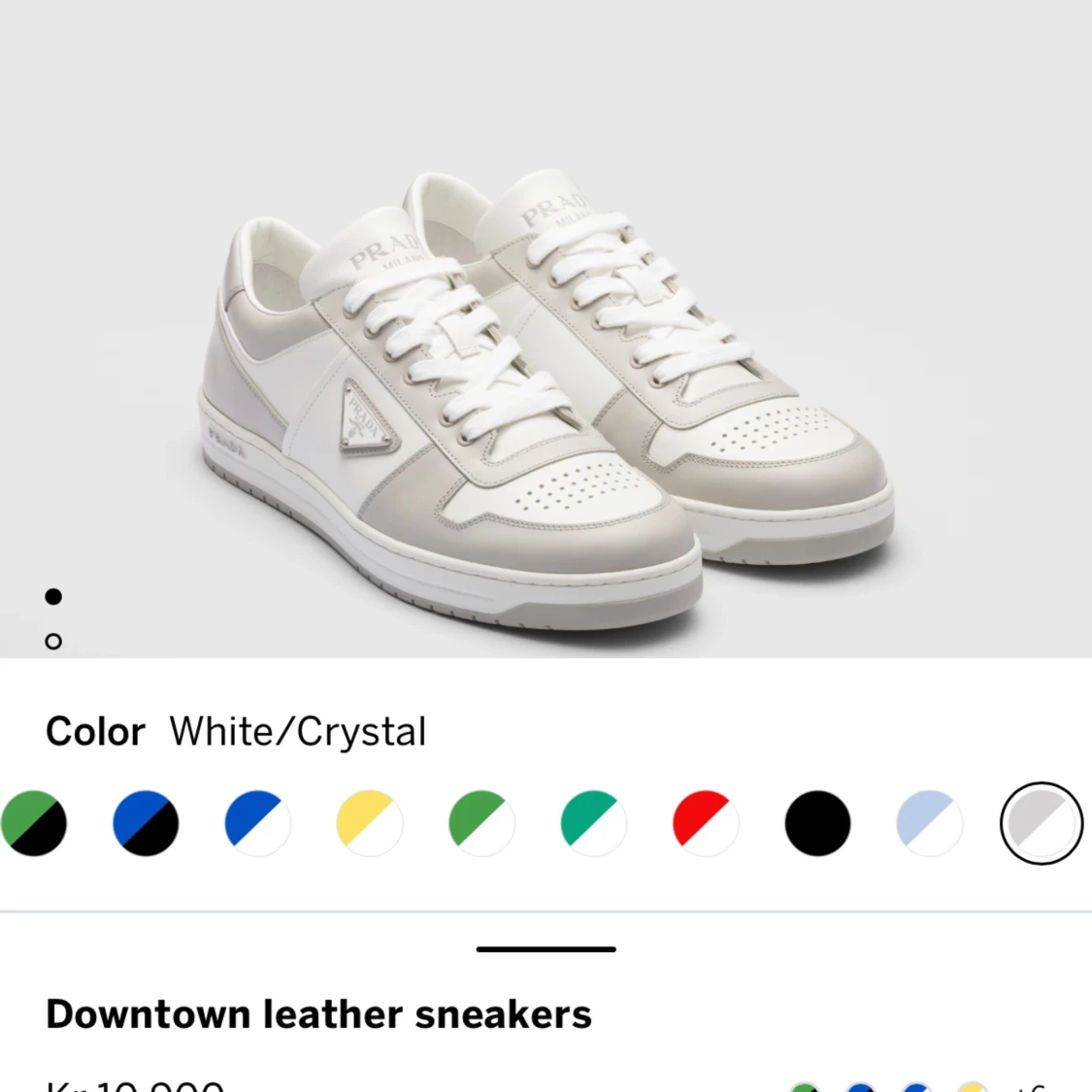The height and width of the screenshot is (1092, 1092).
Task: Pick the light blue and white swatch
Action: point(930,823)
